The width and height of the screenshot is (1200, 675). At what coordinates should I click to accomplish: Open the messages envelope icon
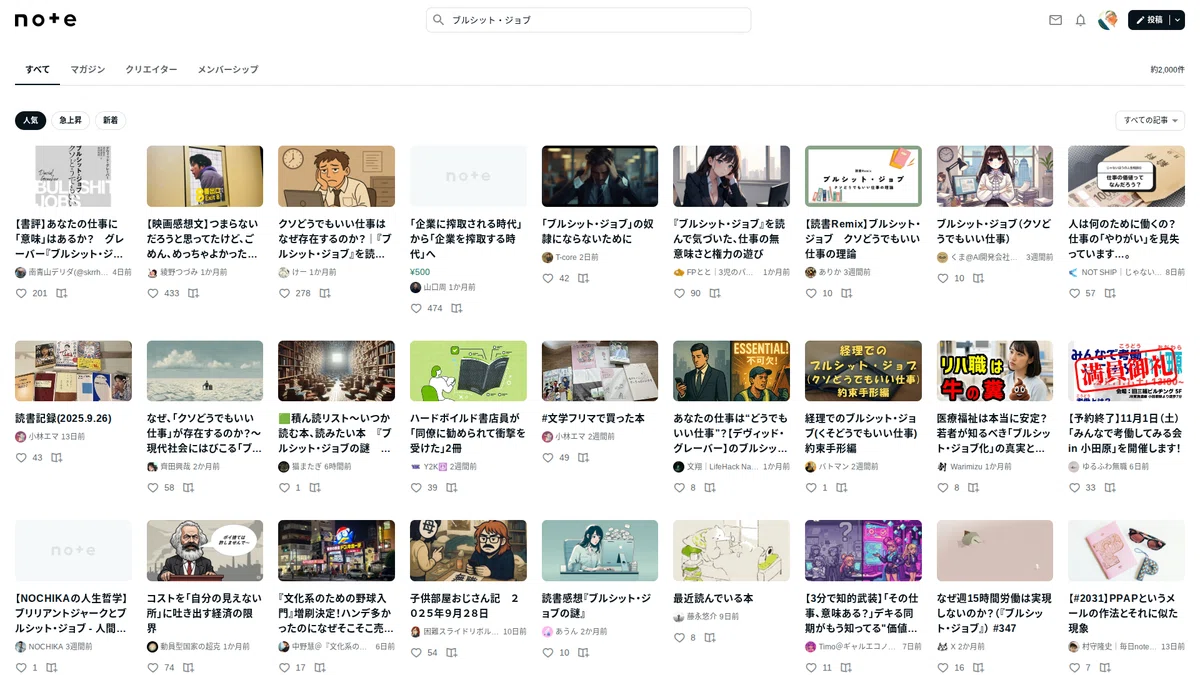tap(1055, 20)
